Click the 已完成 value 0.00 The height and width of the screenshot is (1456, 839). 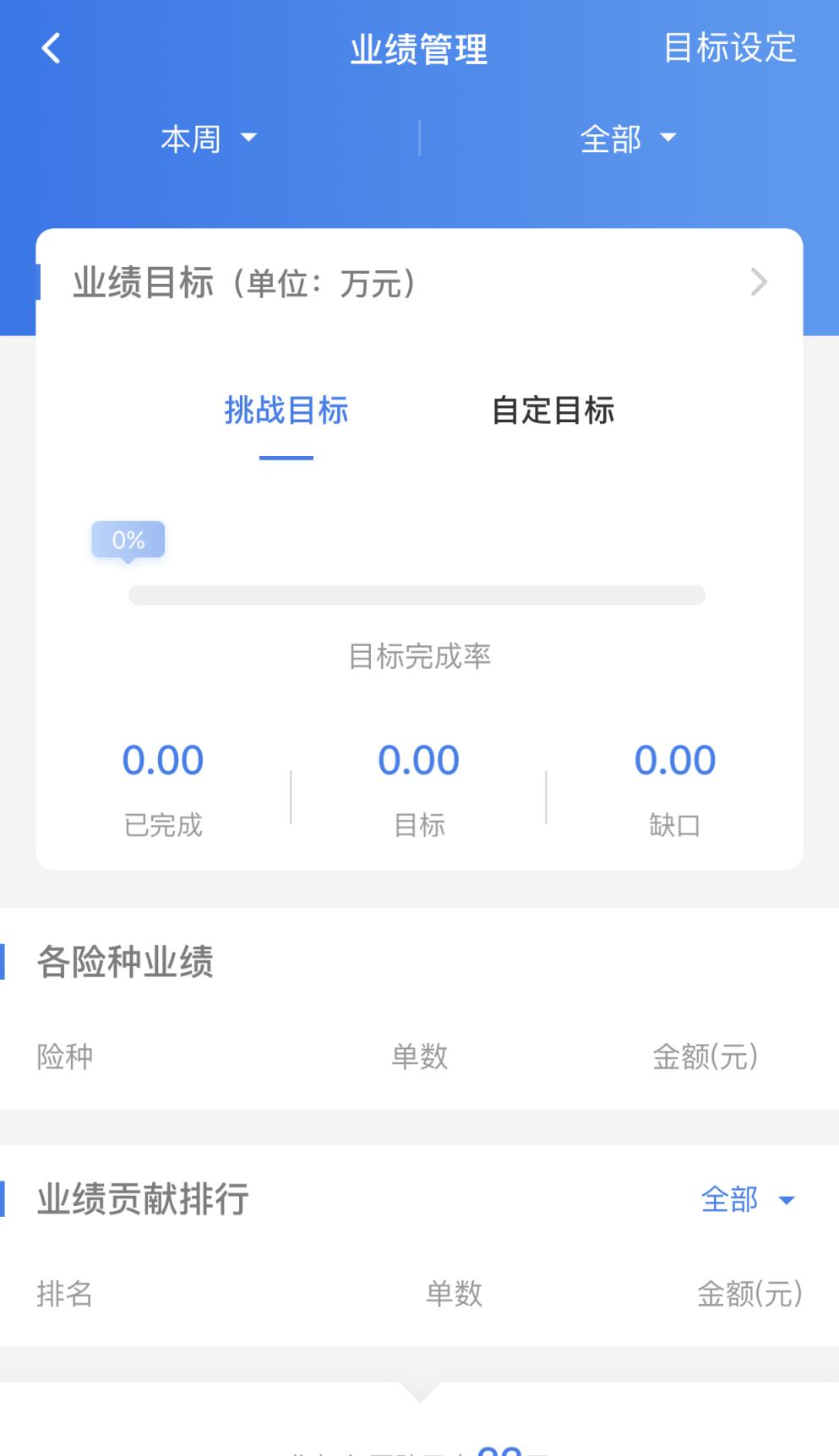[163, 759]
